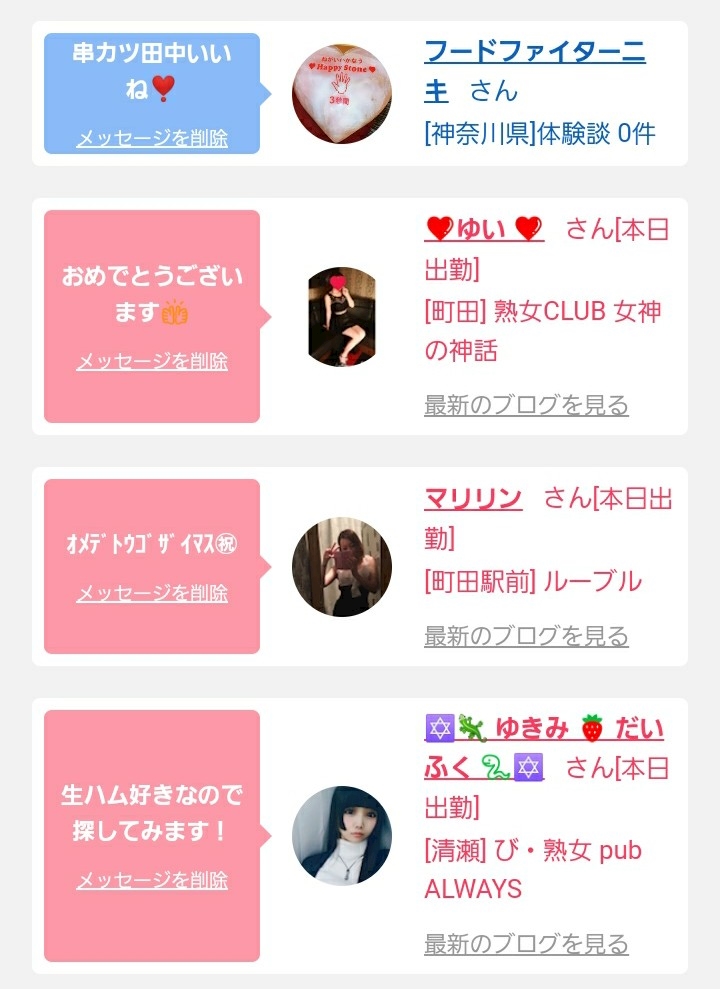This screenshot has height=989, width=720.
Task: View マリリン's latest blog
Action: coord(526,636)
